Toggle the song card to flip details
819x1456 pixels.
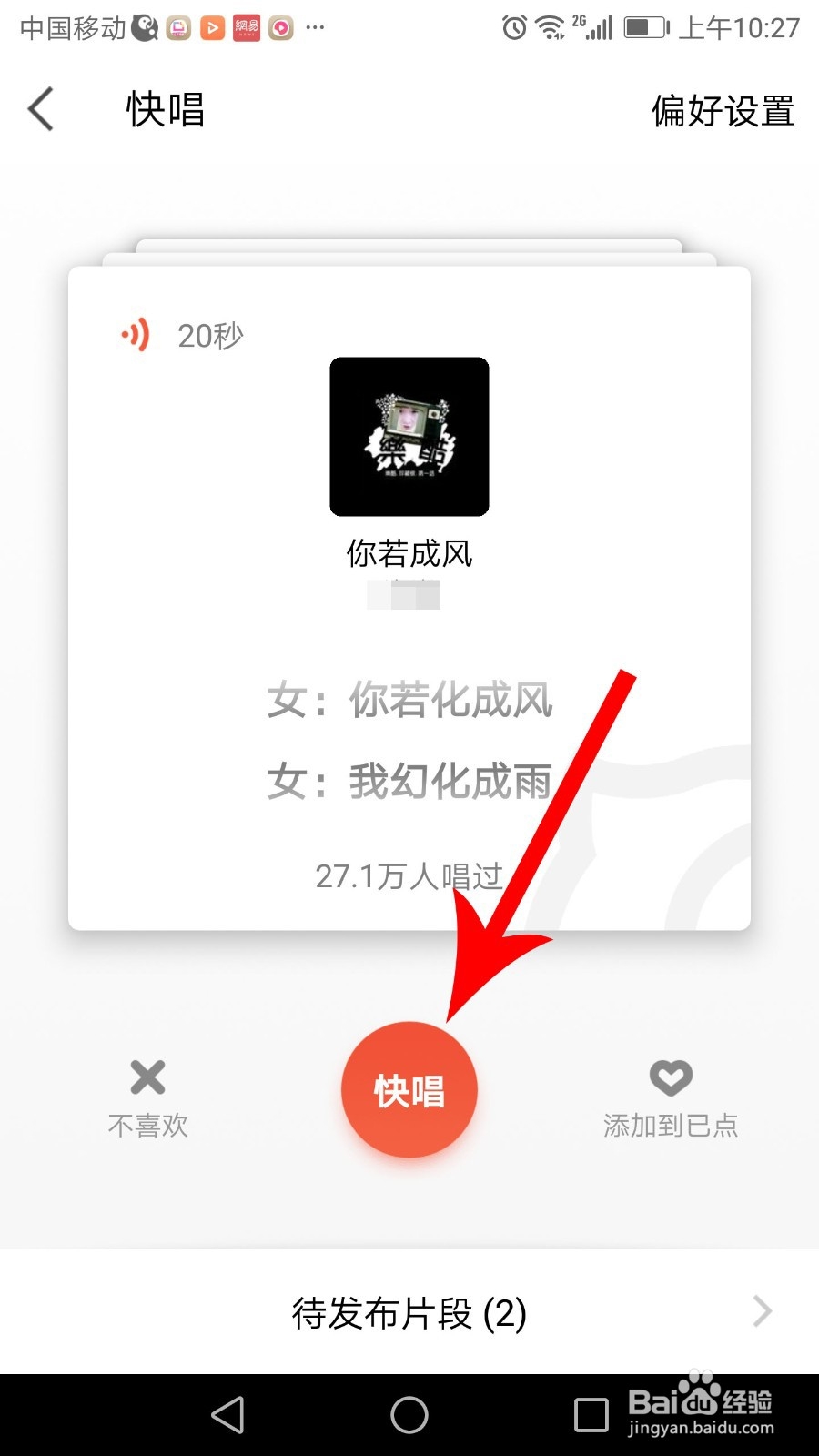pos(409,637)
